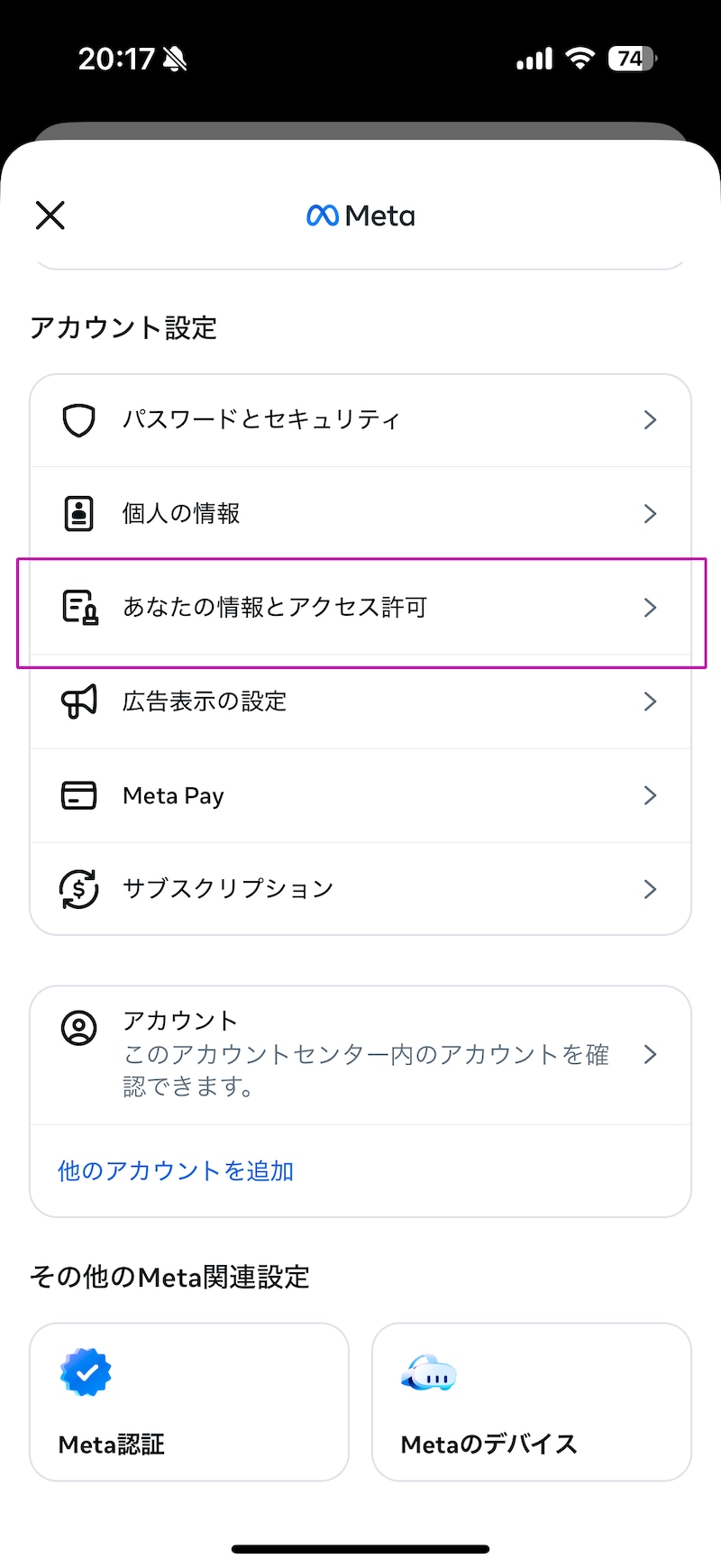Open the 広告表示の設定 chevron arrow
Image resolution: width=721 pixels, height=1568 pixels.
pyautogui.click(x=650, y=701)
